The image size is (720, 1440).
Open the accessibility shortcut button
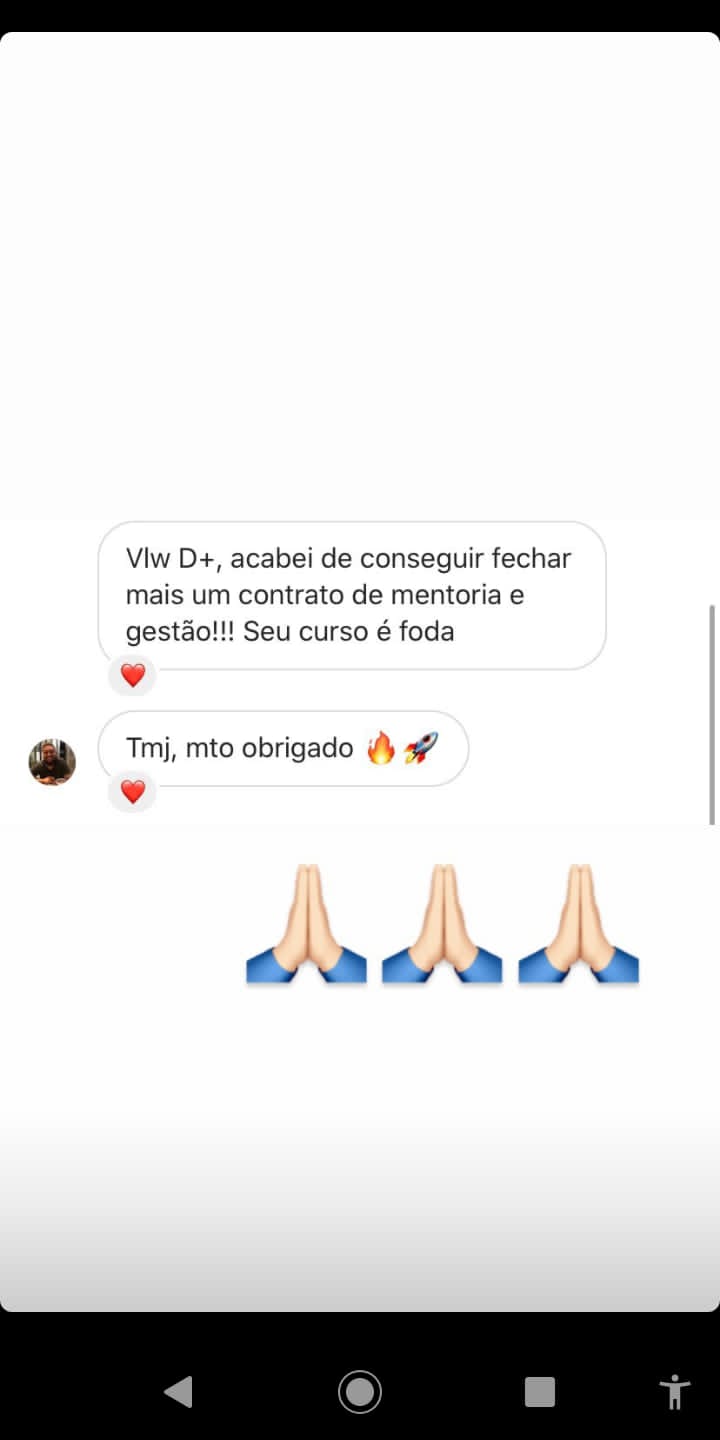[x=675, y=1391]
